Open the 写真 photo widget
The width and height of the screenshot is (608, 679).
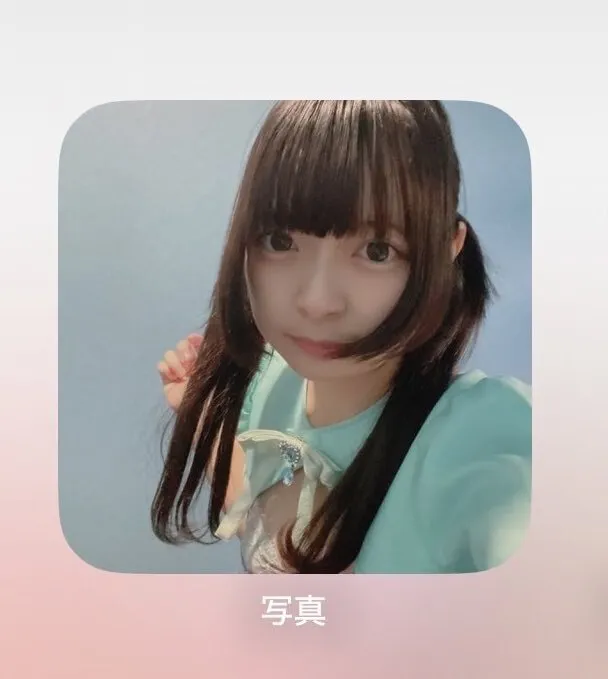coord(294,336)
